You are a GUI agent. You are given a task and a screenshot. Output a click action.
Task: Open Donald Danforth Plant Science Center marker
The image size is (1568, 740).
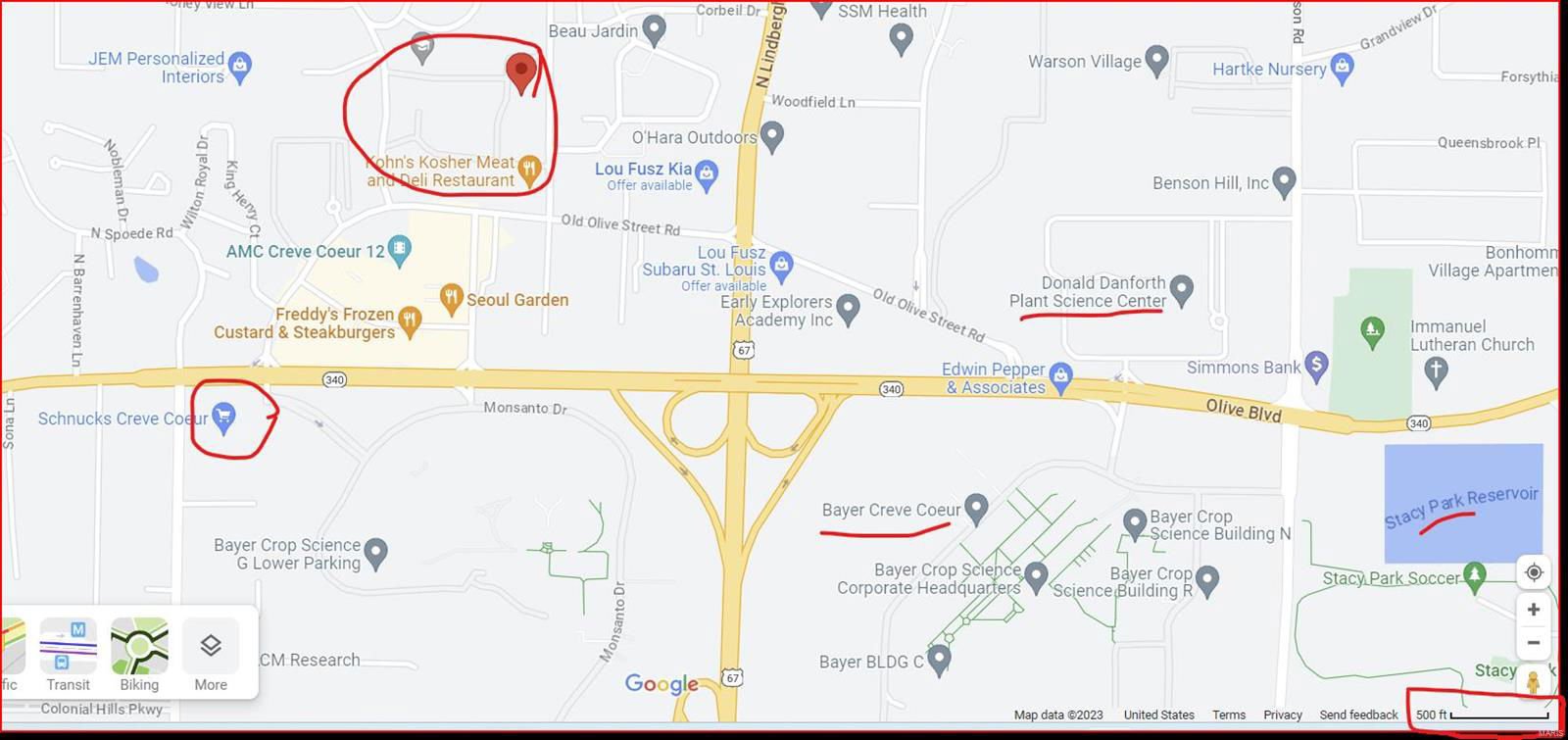pos(1182,289)
